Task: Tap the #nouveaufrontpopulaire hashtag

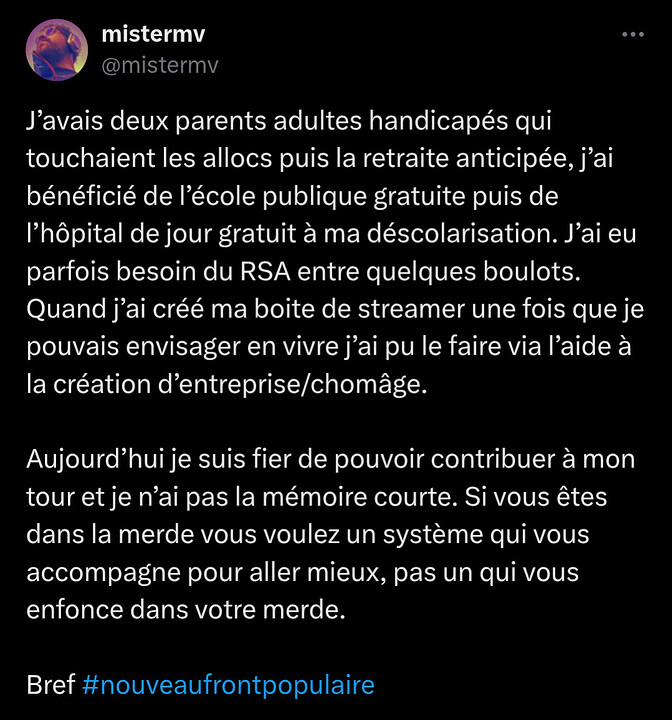Action: tap(228, 686)
